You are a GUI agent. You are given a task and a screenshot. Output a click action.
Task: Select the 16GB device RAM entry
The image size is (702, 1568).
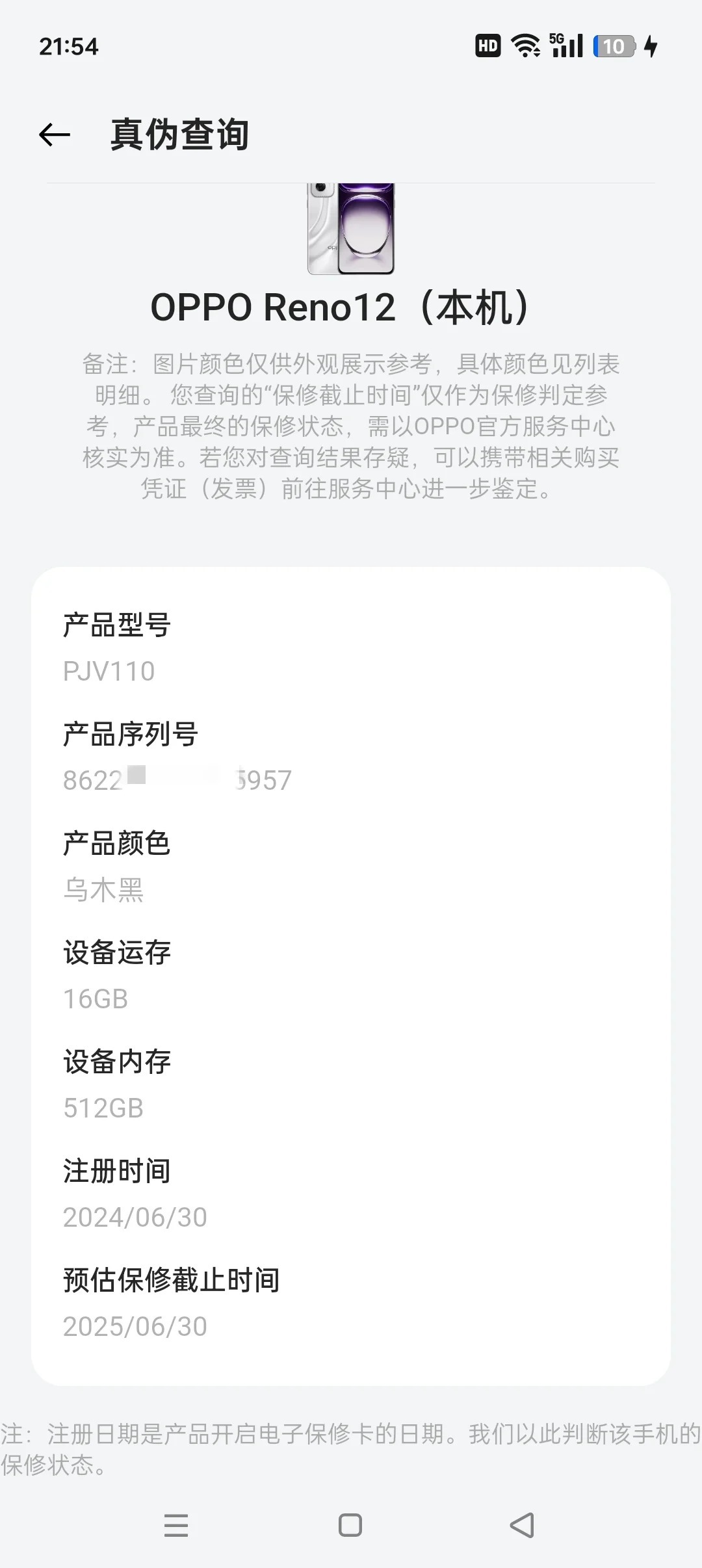point(95,999)
